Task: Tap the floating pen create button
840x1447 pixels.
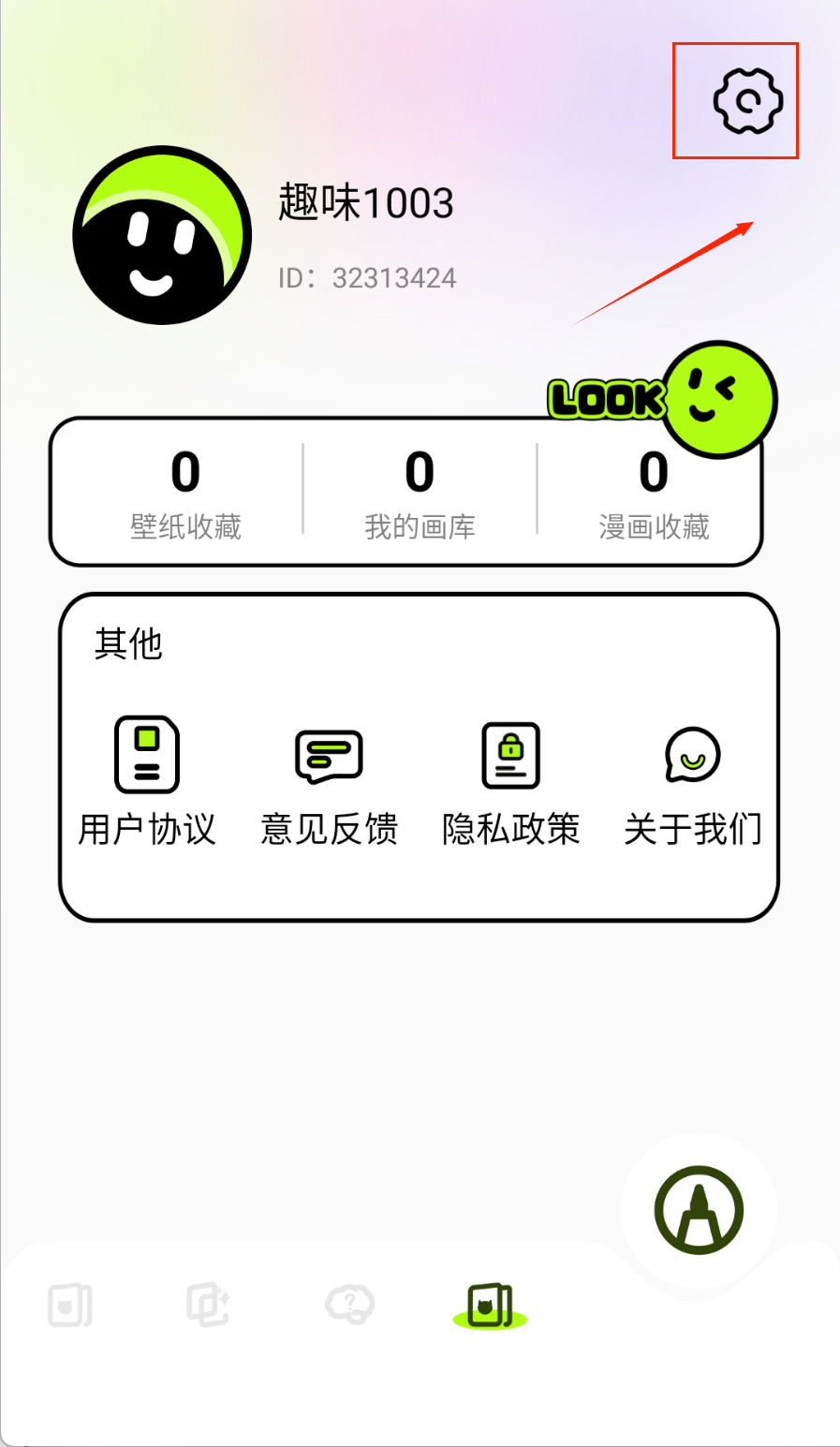Action: pos(699,1209)
